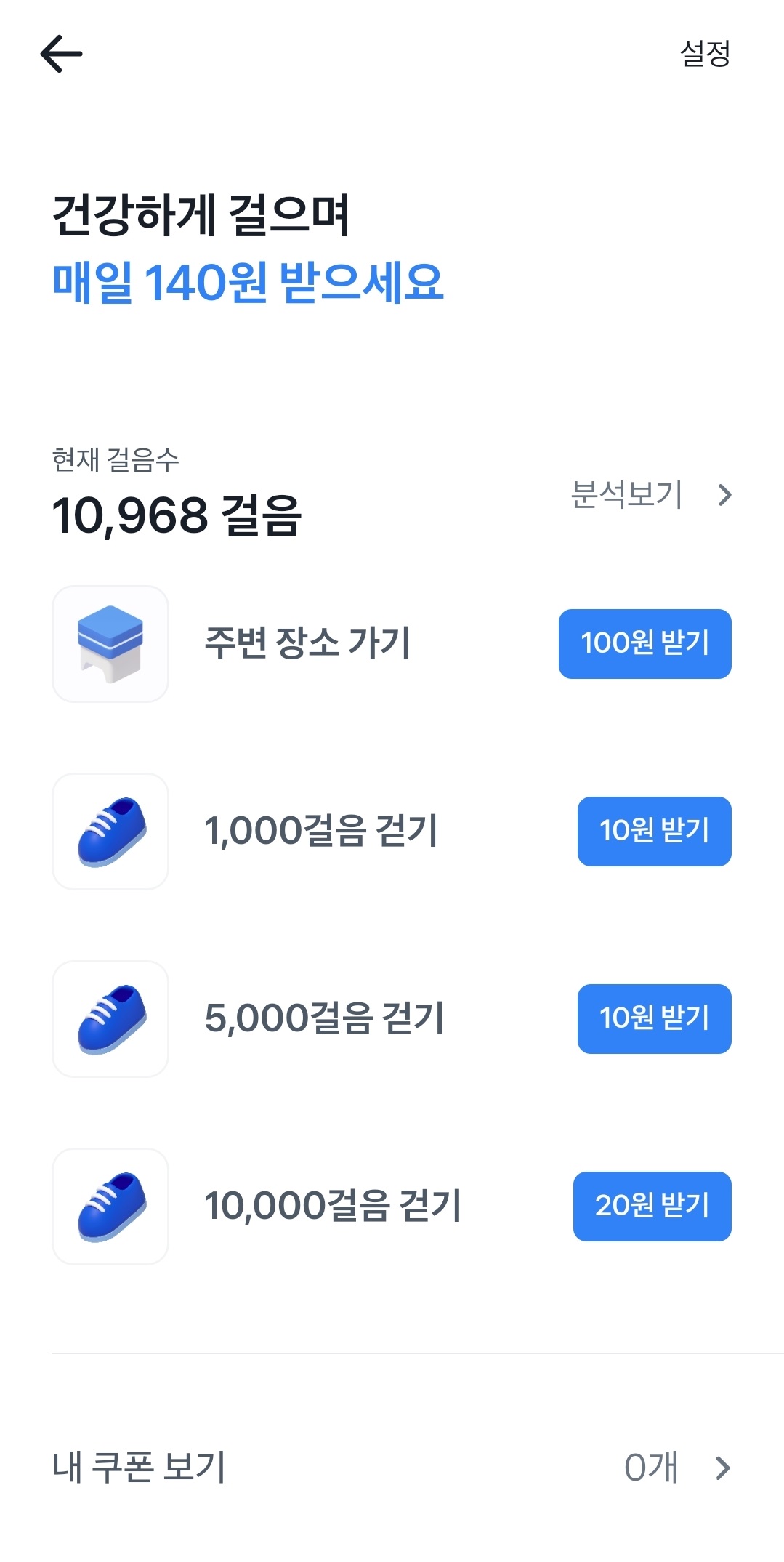Image resolution: width=784 pixels, height=1562 pixels.
Task: Open 설정 settings
Action: [704, 54]
